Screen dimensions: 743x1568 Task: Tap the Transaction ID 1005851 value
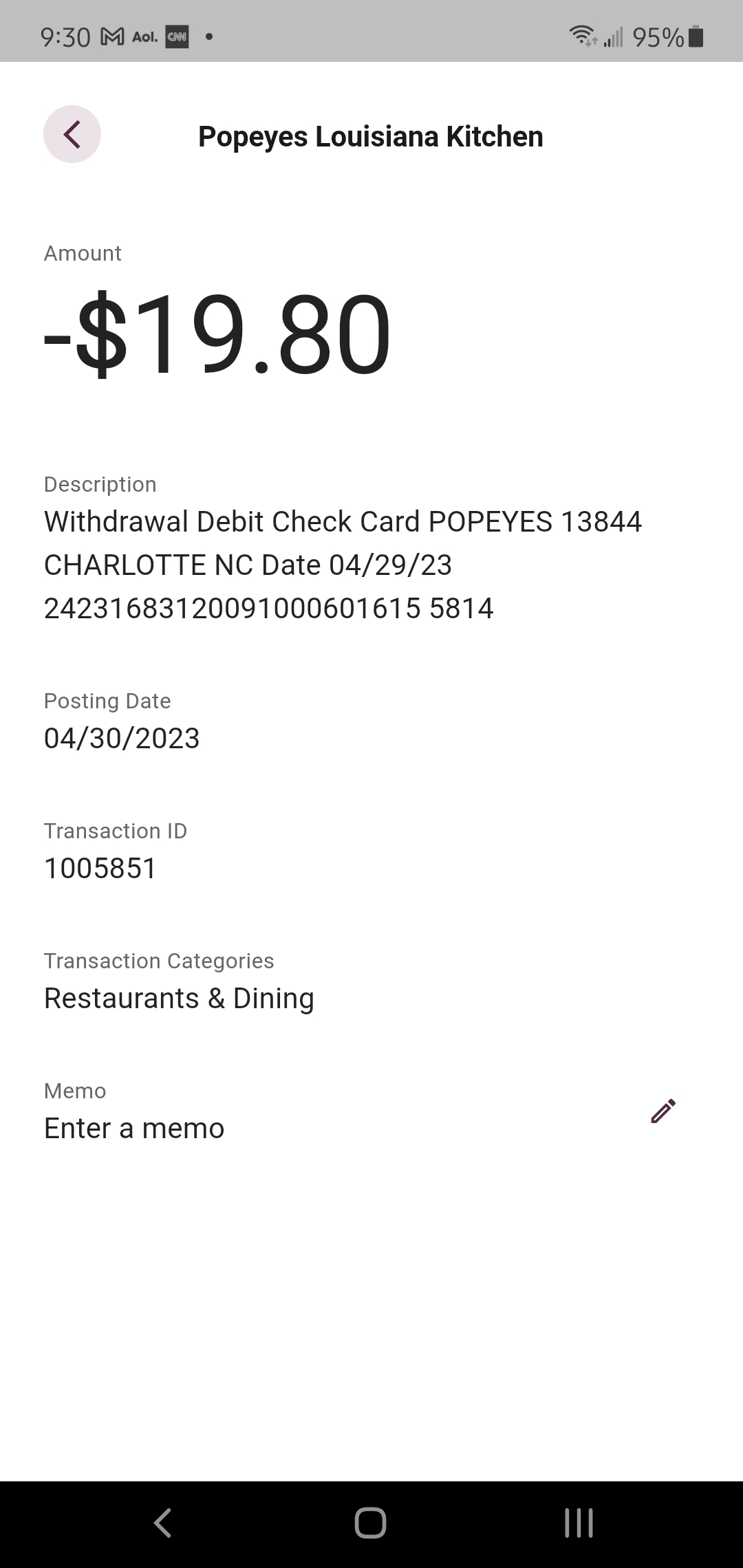click(100, 868)
